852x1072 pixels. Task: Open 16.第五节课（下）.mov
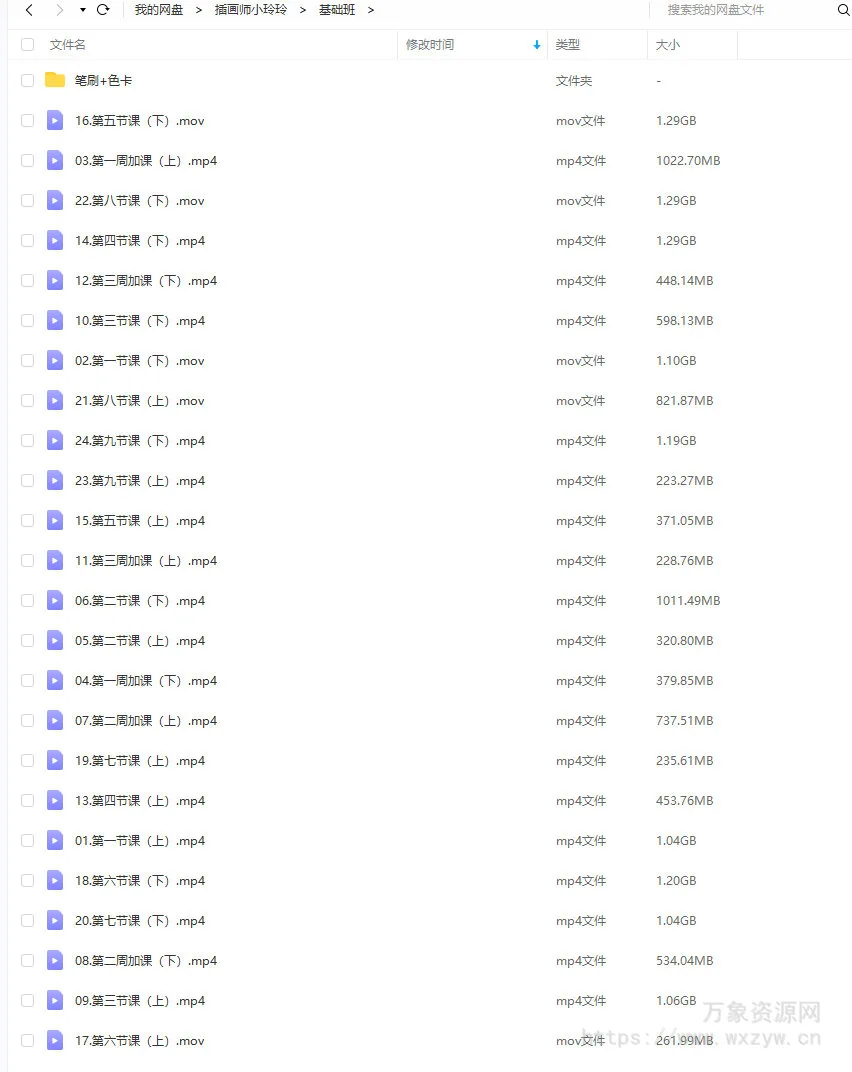click(139, 121)
